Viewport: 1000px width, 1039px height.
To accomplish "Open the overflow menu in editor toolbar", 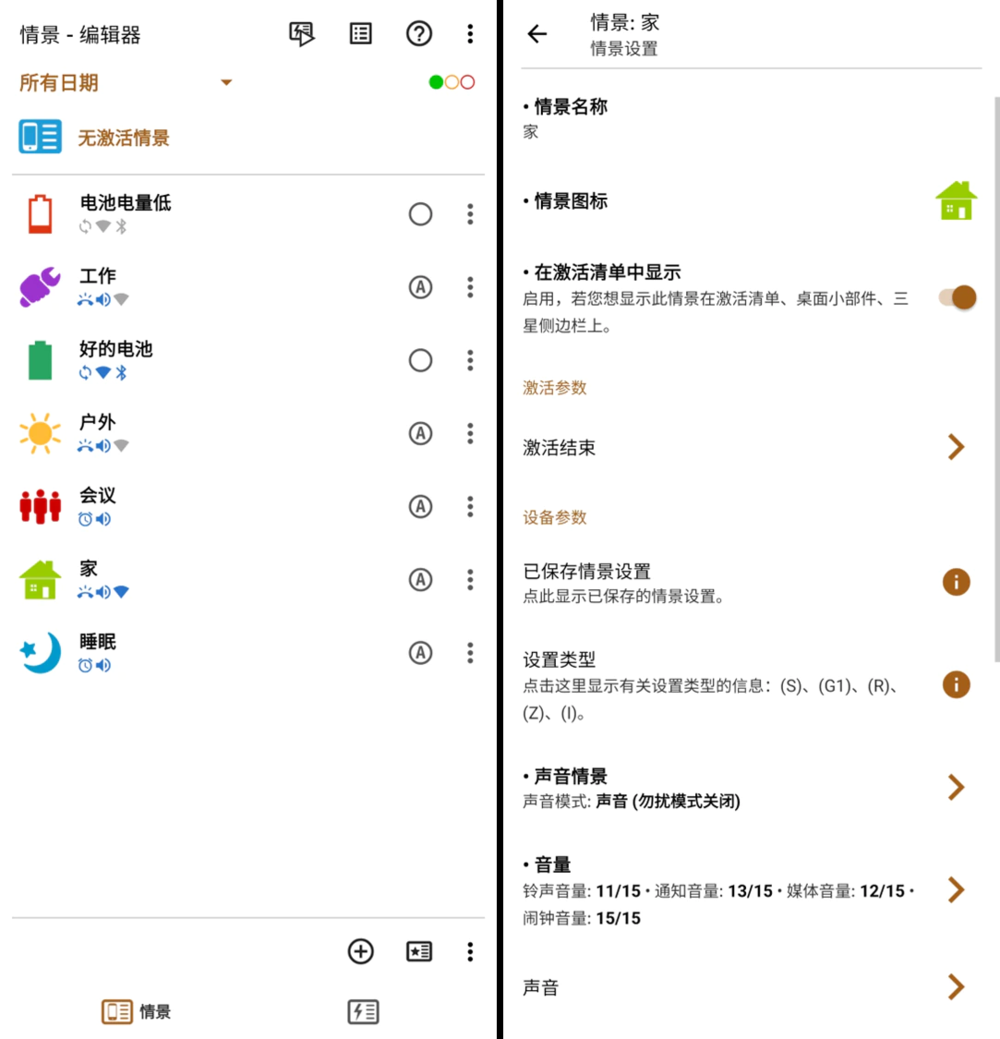I will click(469, 33).
